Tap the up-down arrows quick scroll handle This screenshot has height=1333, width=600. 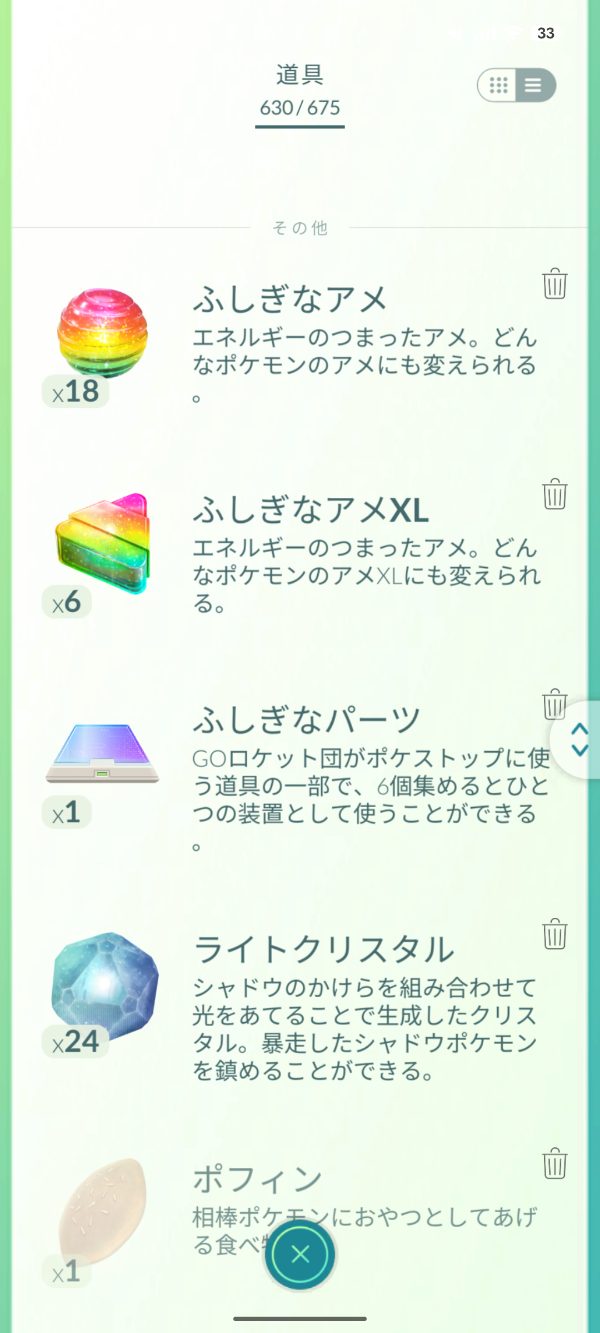(578, 740)
